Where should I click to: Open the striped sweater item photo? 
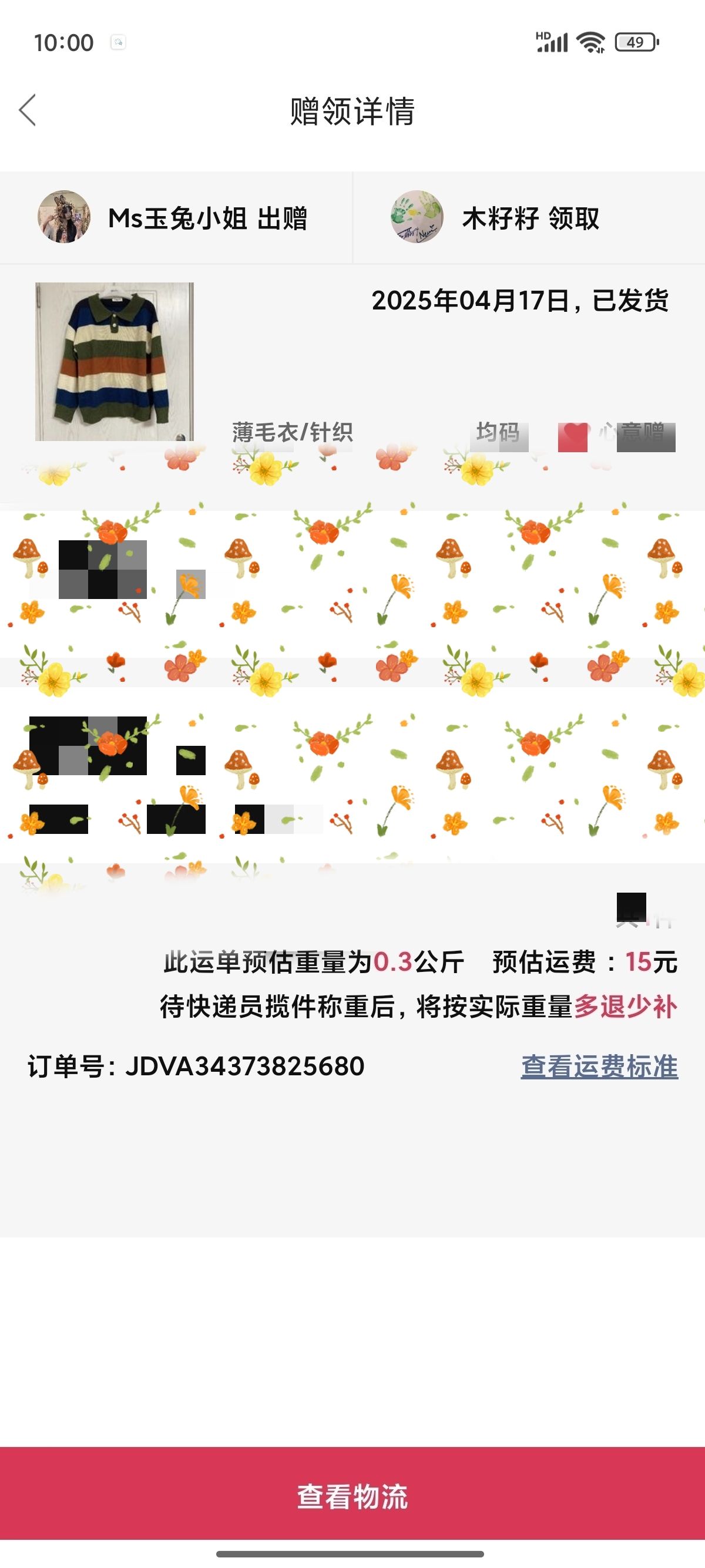(115, 362)
